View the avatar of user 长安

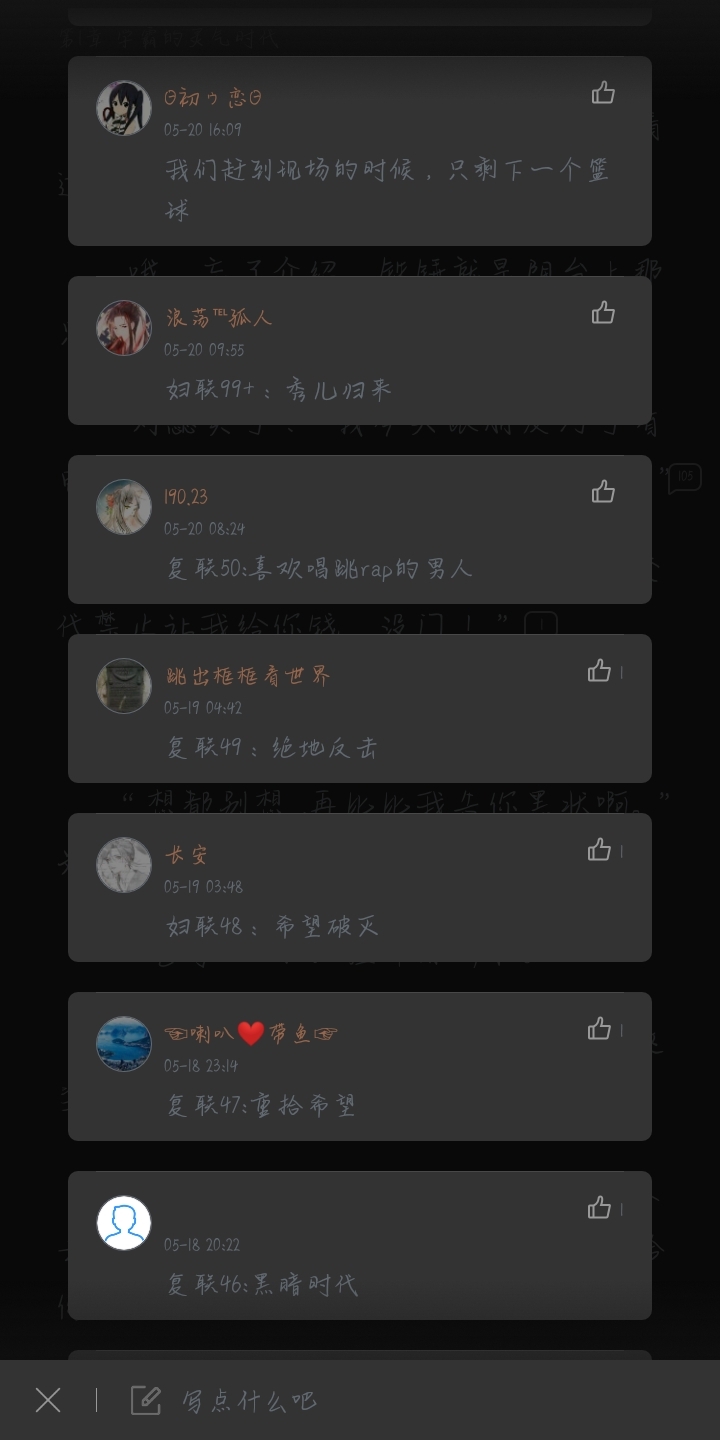pyautogui.click(x=124, y=865)
